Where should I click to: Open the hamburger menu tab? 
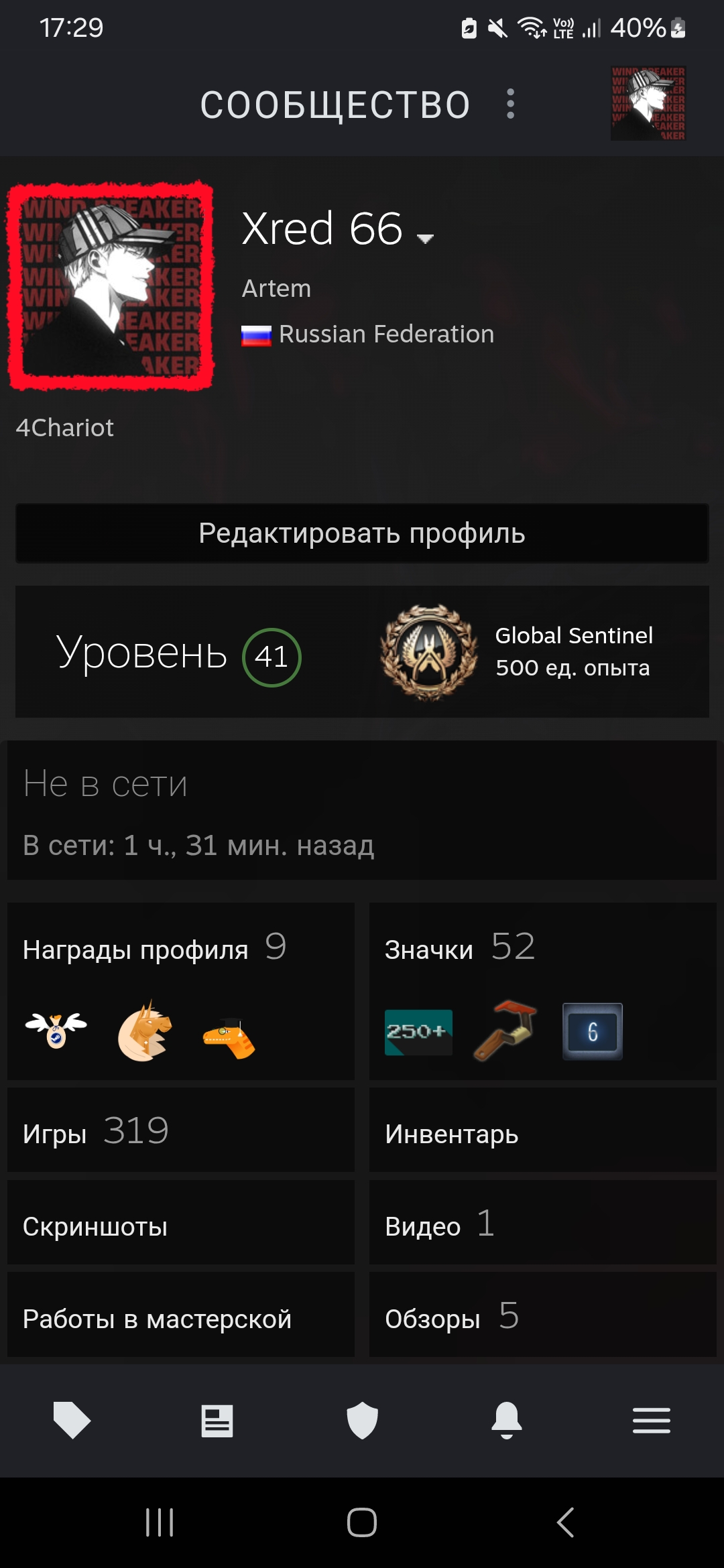(652, 1421)
